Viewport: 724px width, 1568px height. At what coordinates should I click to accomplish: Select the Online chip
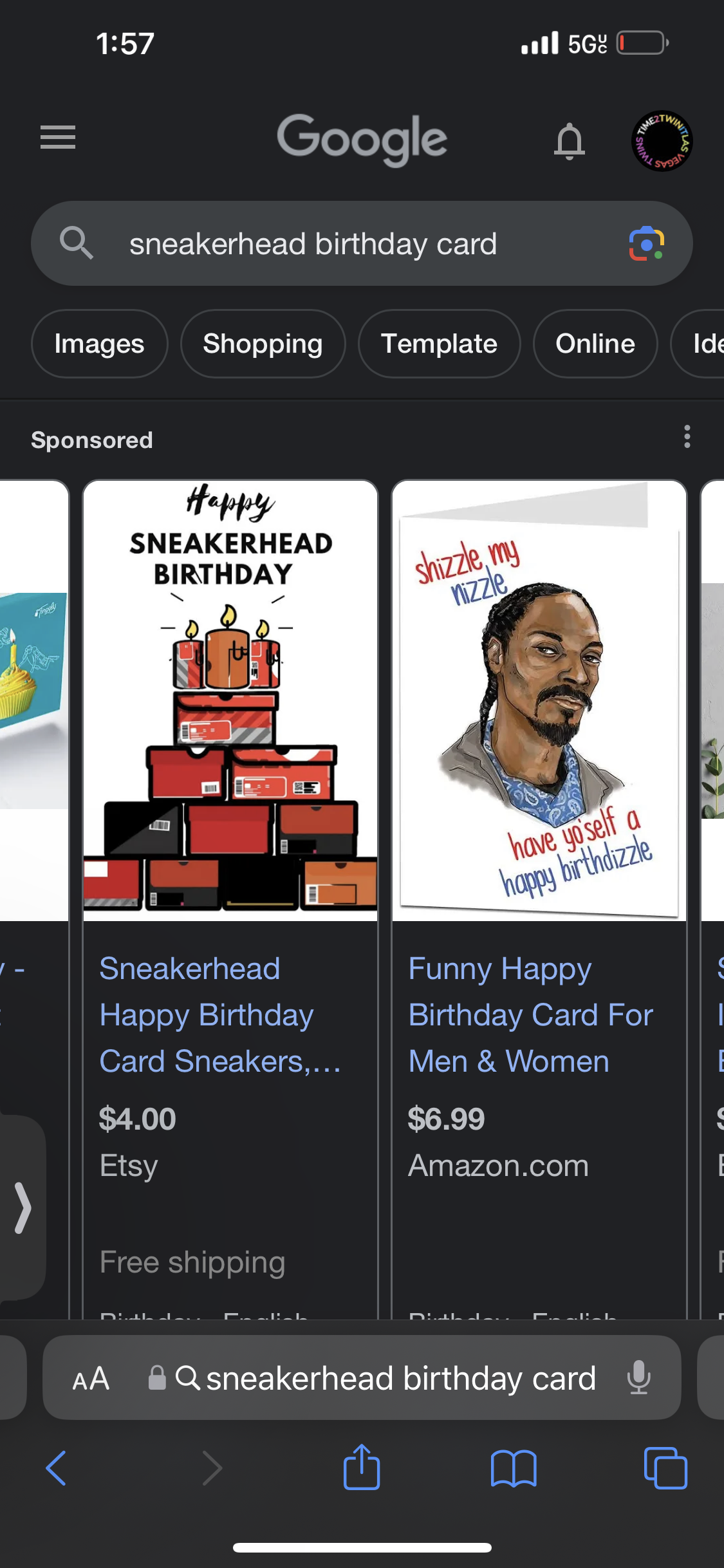coord(595,344)
